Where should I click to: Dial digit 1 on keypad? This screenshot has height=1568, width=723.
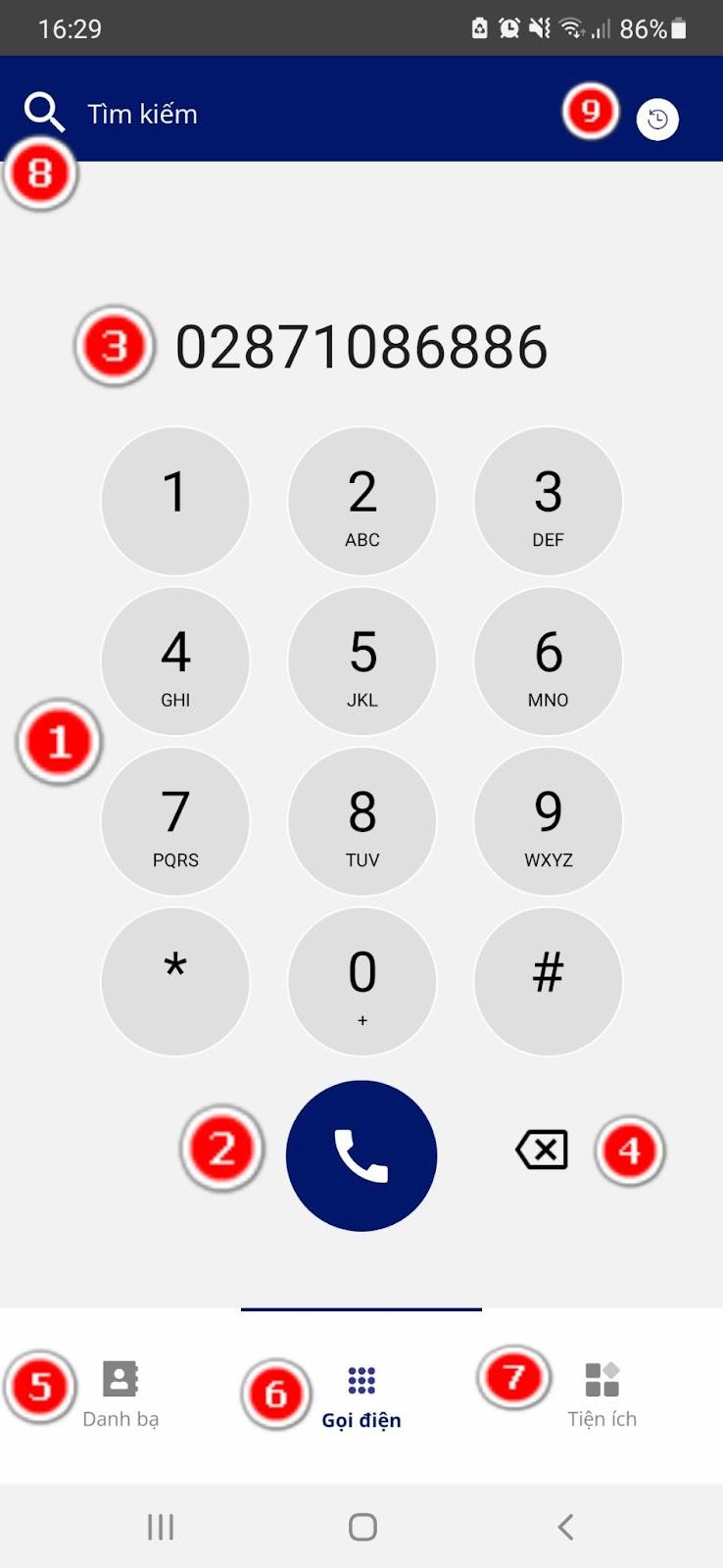pyautogui.click(x=175, y=501)
